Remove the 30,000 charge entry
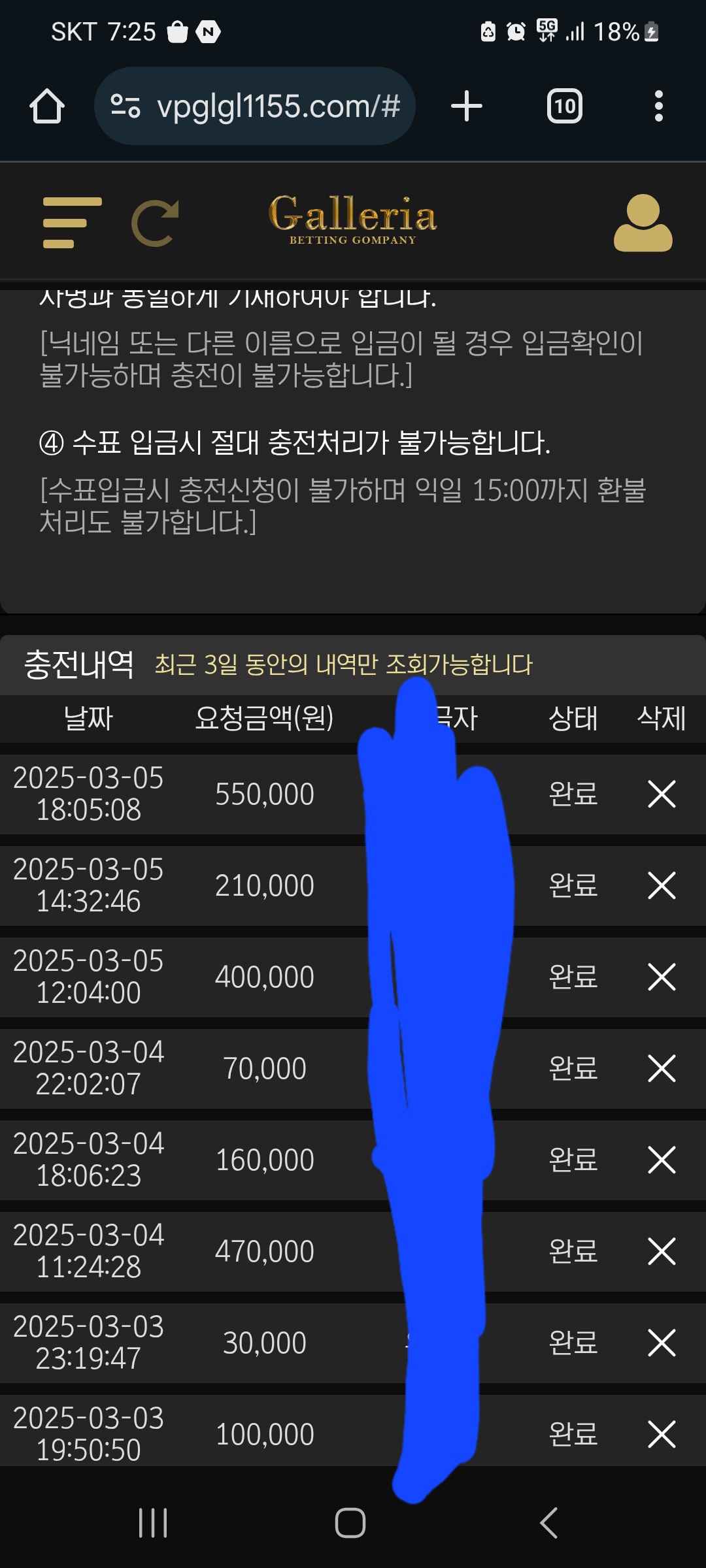This screenshot has height=1568, width=706. (x=662, y=1343)
